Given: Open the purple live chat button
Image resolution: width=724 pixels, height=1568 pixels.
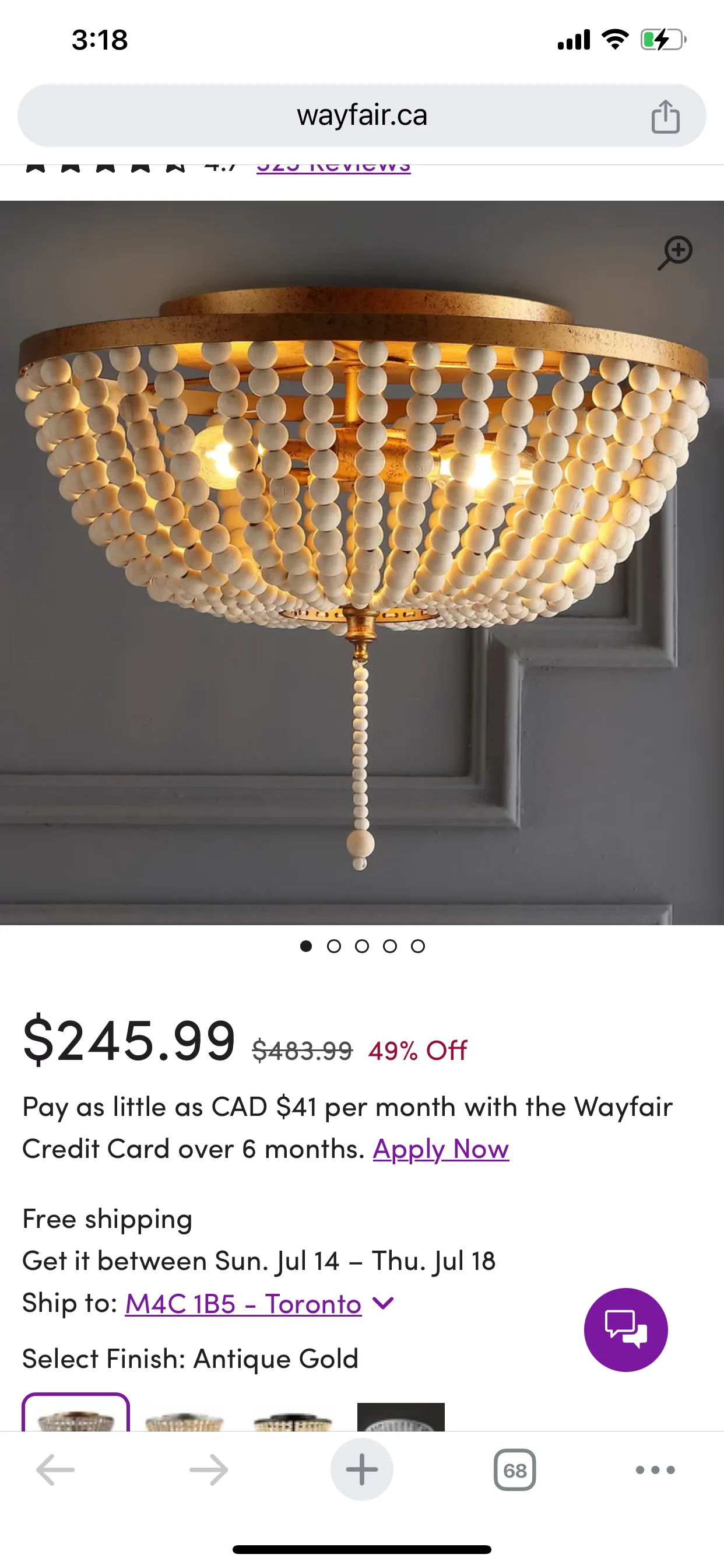Looking at the screenshot, I should click(x=625, y=1329).
